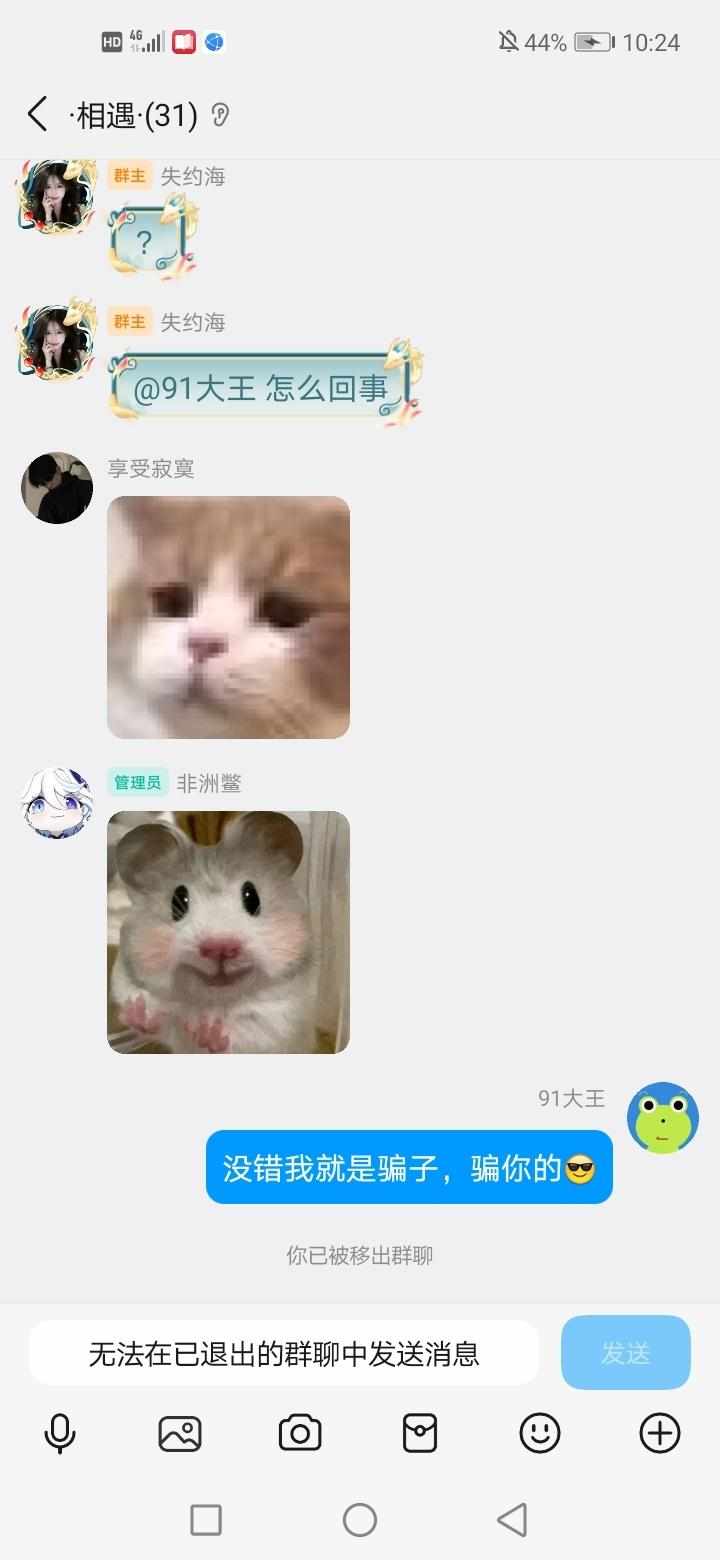
Task: View the hamster picture sent by 非洲鳖
Action: (228, 931)
